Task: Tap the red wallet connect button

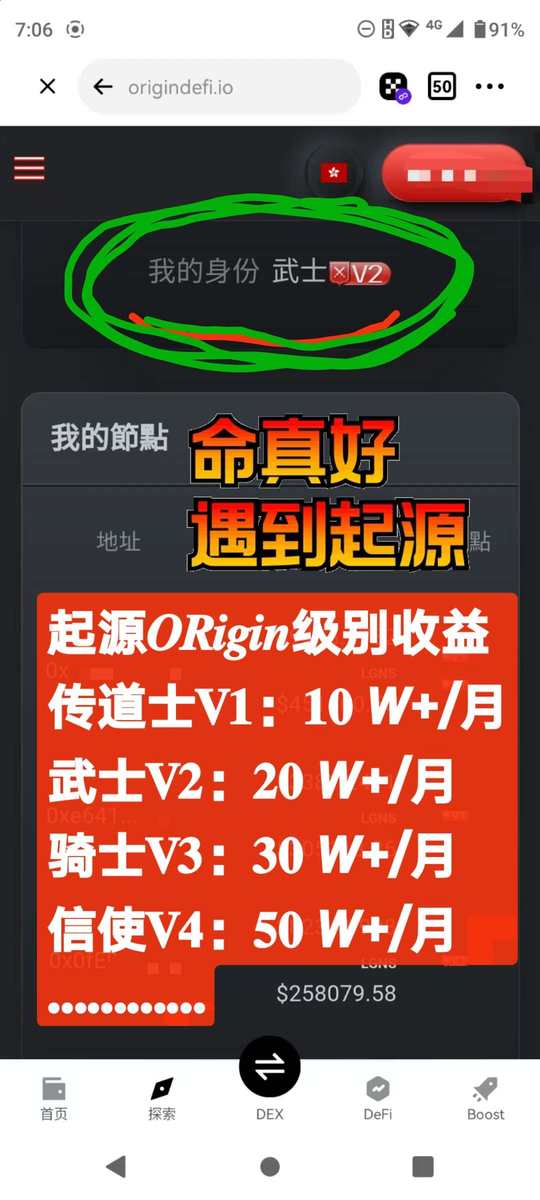Action: click(x=455, y=174)
